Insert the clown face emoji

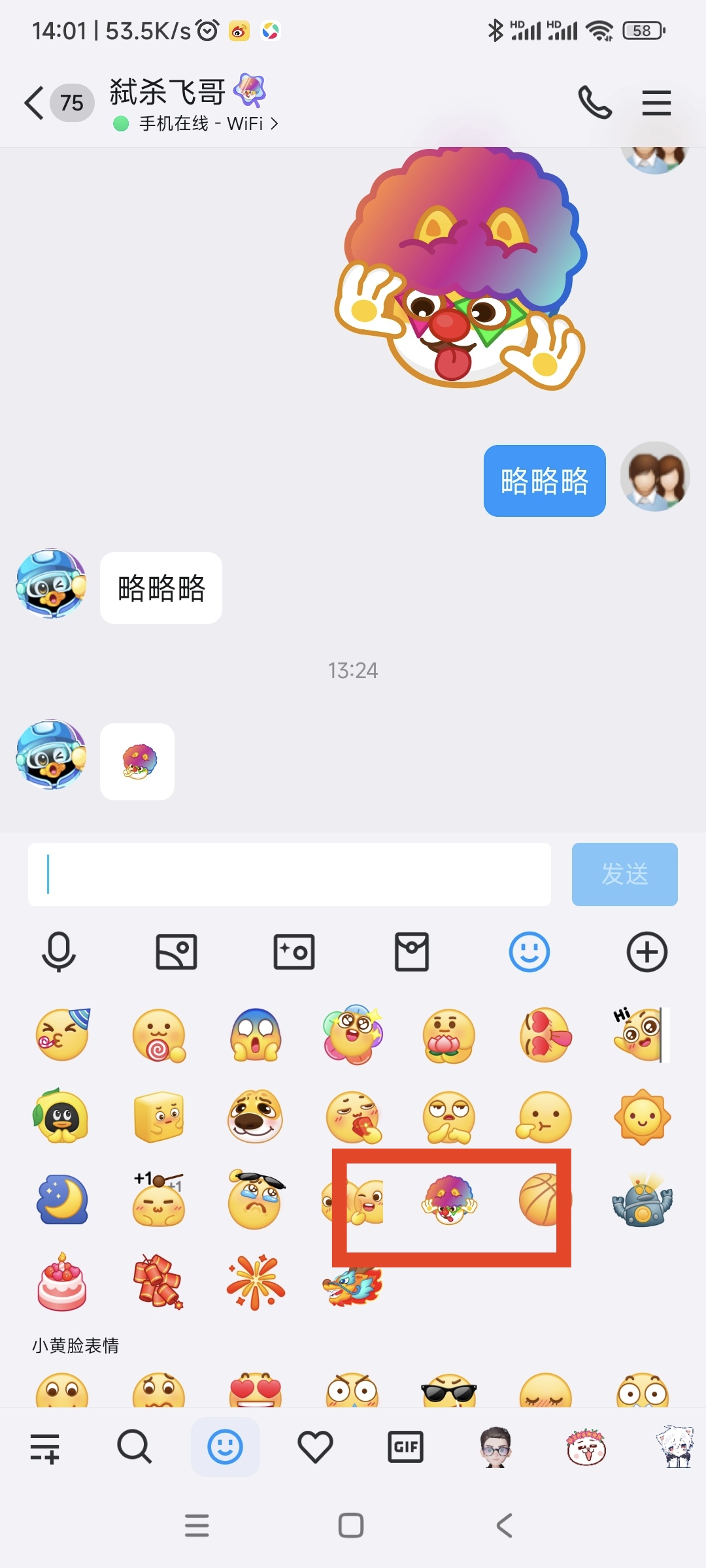coord(449,1200)
